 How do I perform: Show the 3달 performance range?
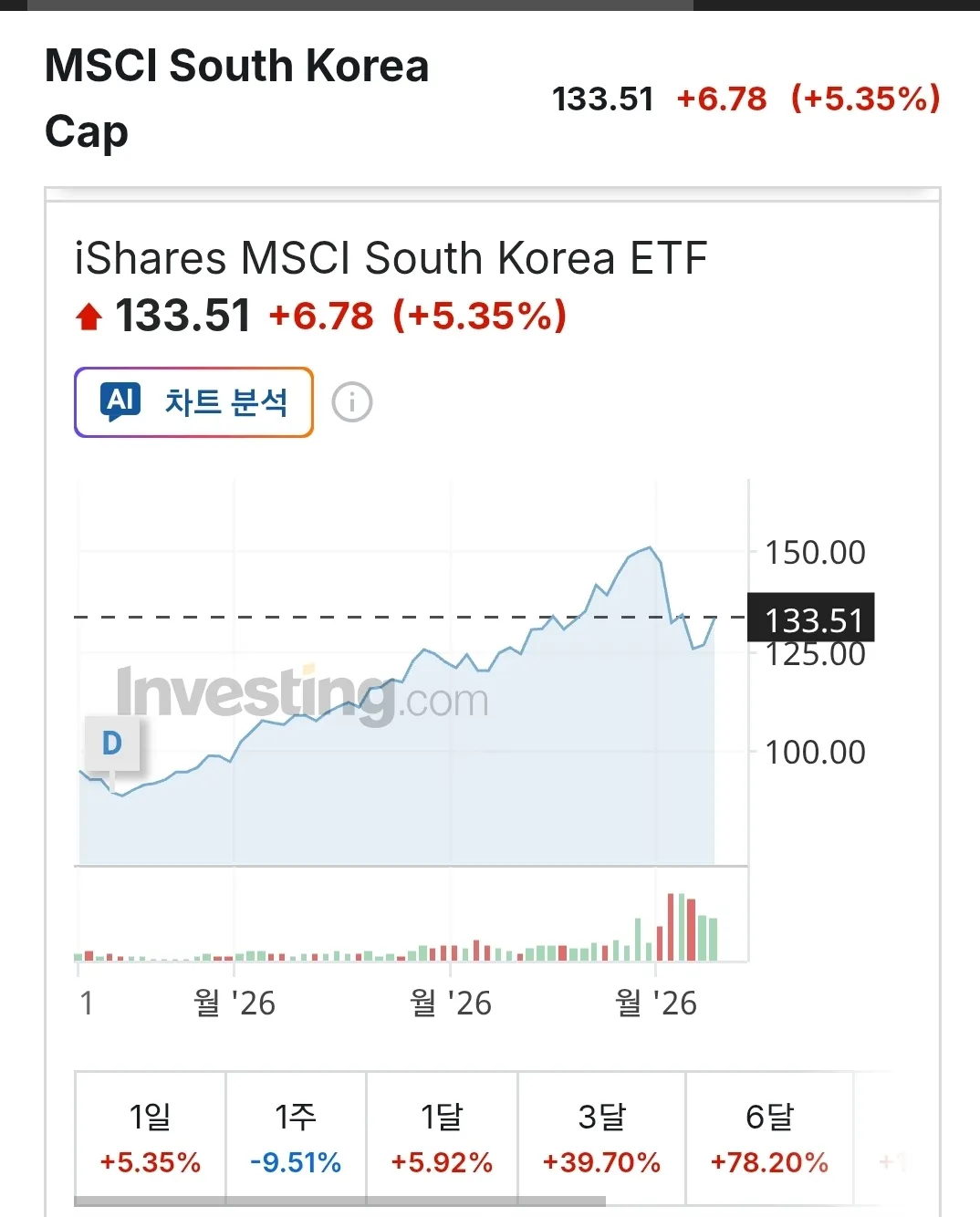coord(601,1138)
